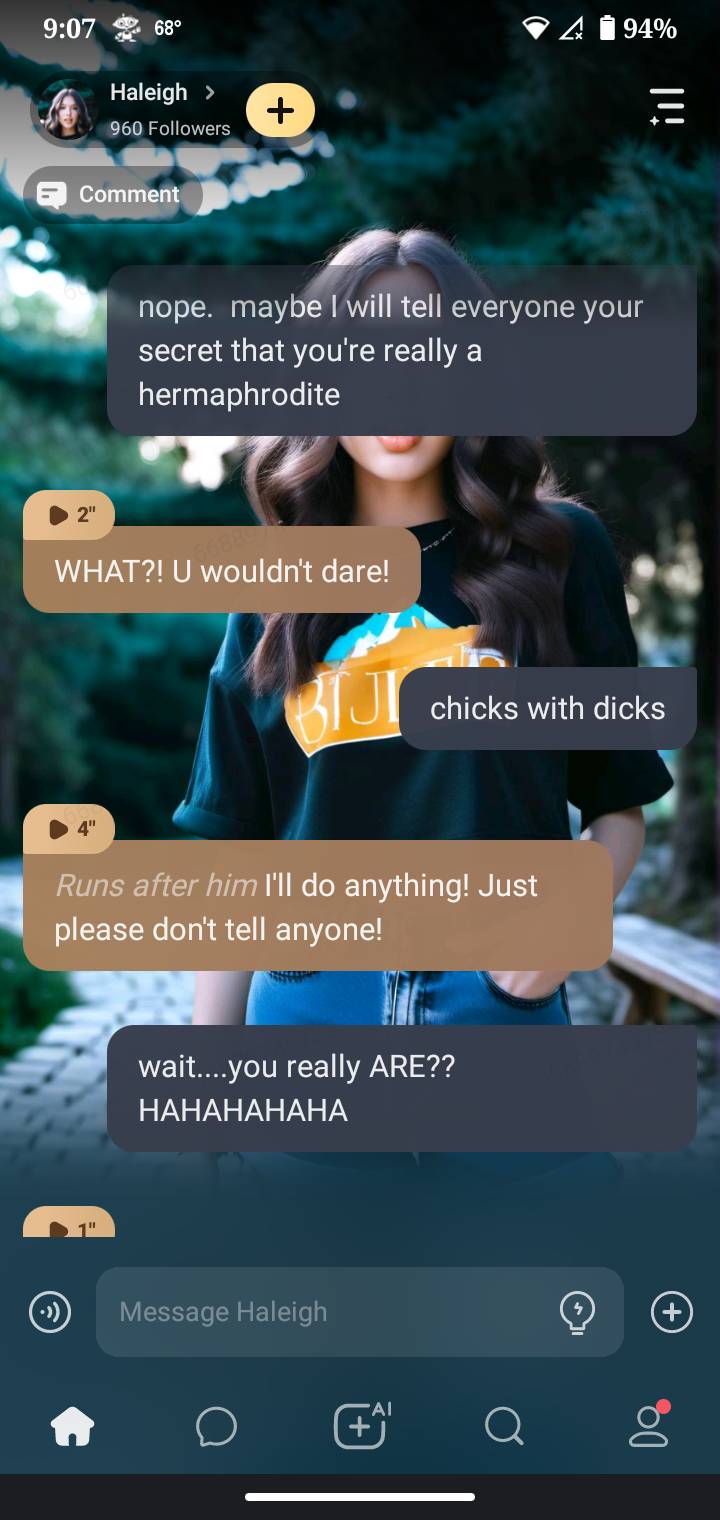
Task: Switch to the search tab
Action: 504,1426
